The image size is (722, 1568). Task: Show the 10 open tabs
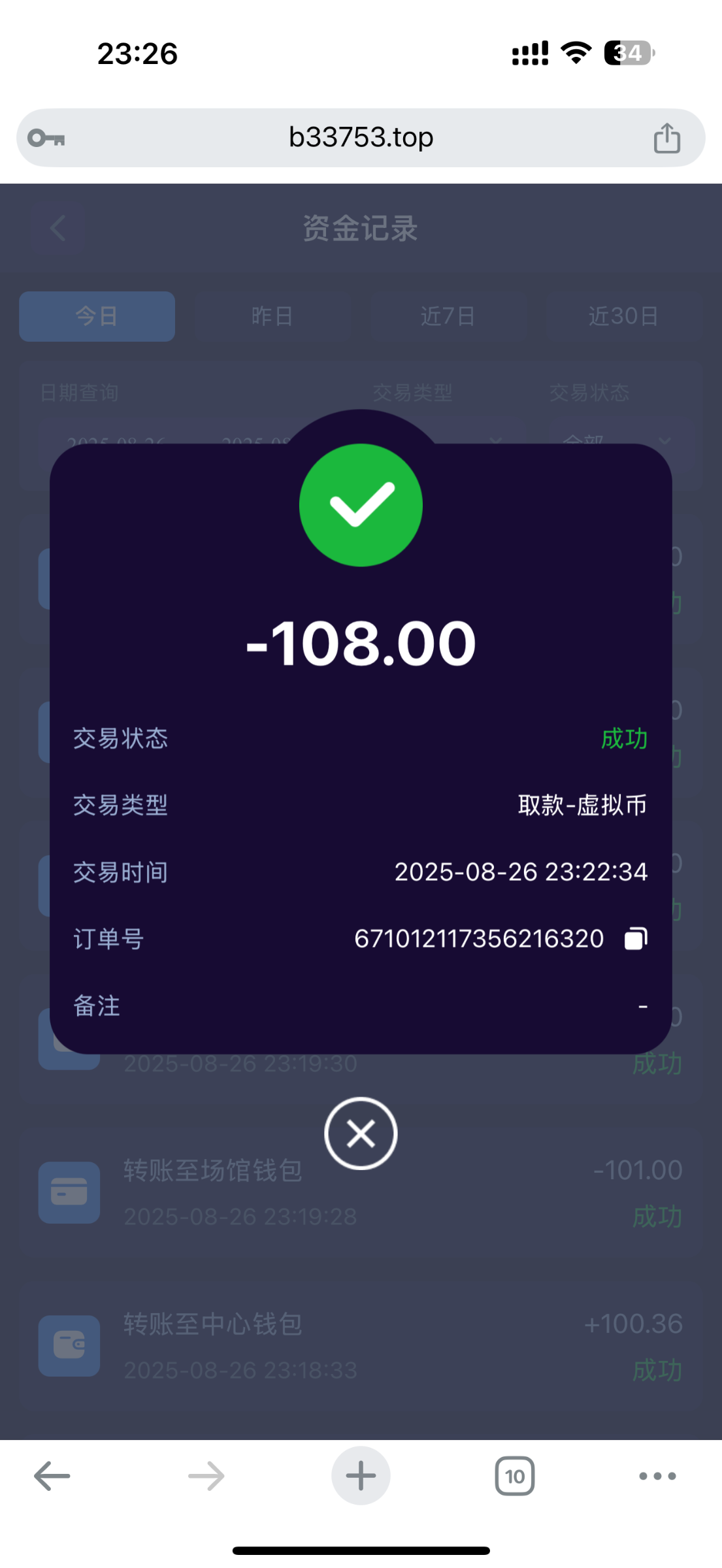click(515, 1476)
